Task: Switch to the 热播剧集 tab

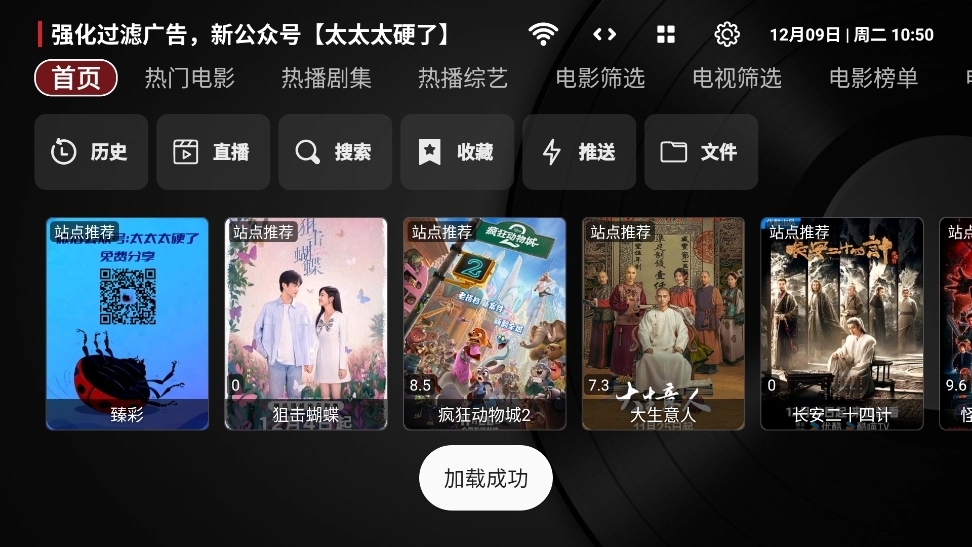Action: 326,78
